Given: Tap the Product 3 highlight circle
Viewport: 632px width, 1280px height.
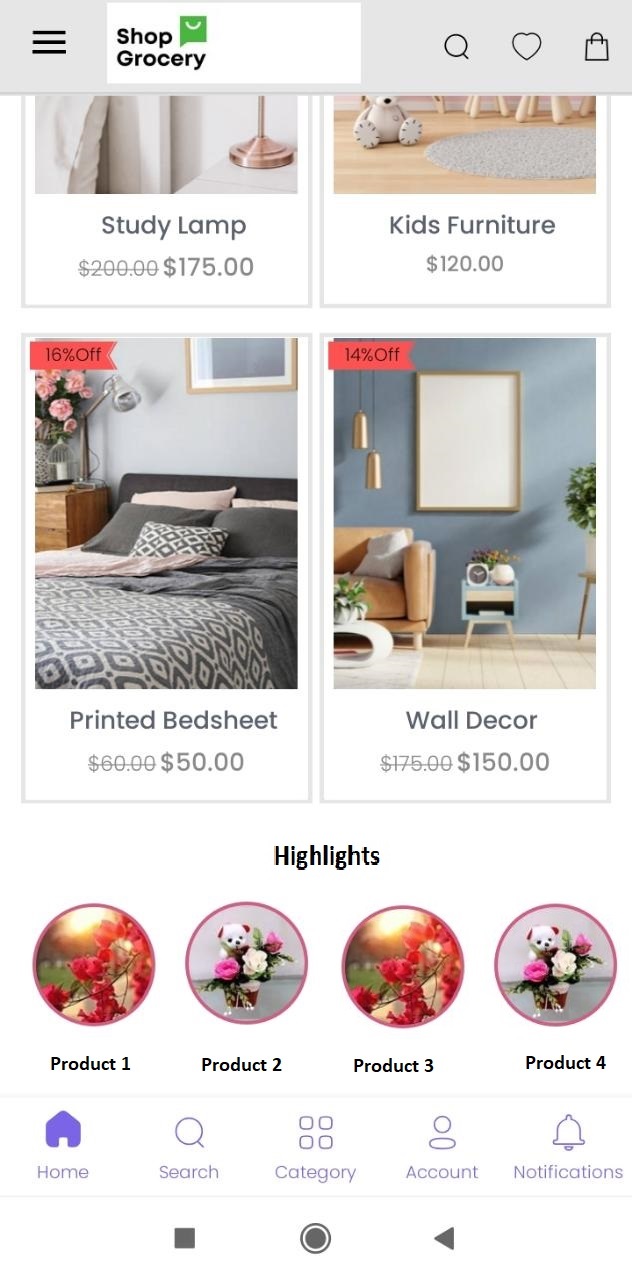Looking at the screenshot, I should click(402, 964).
